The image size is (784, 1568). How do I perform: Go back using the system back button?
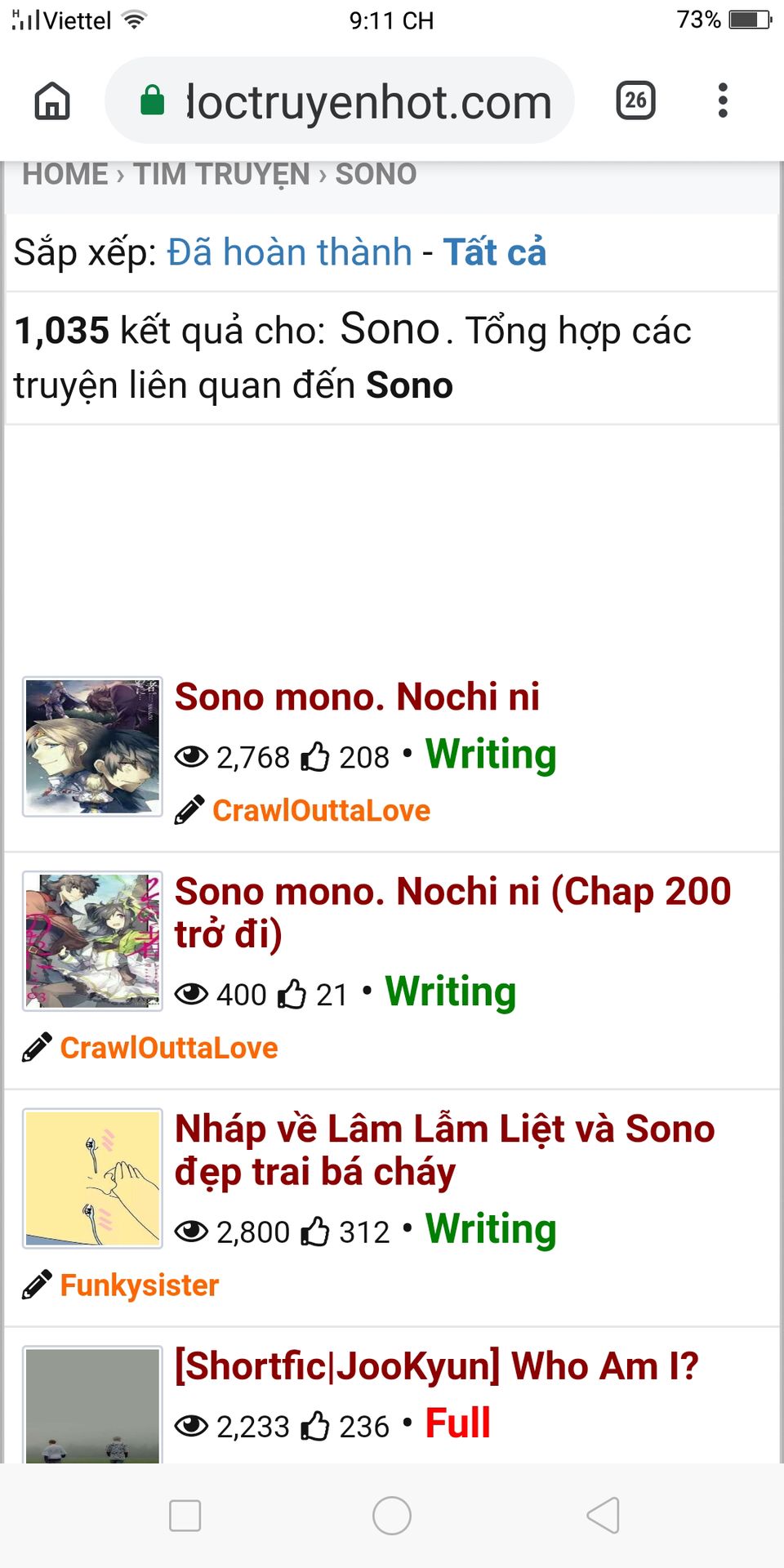[603, 1516]
